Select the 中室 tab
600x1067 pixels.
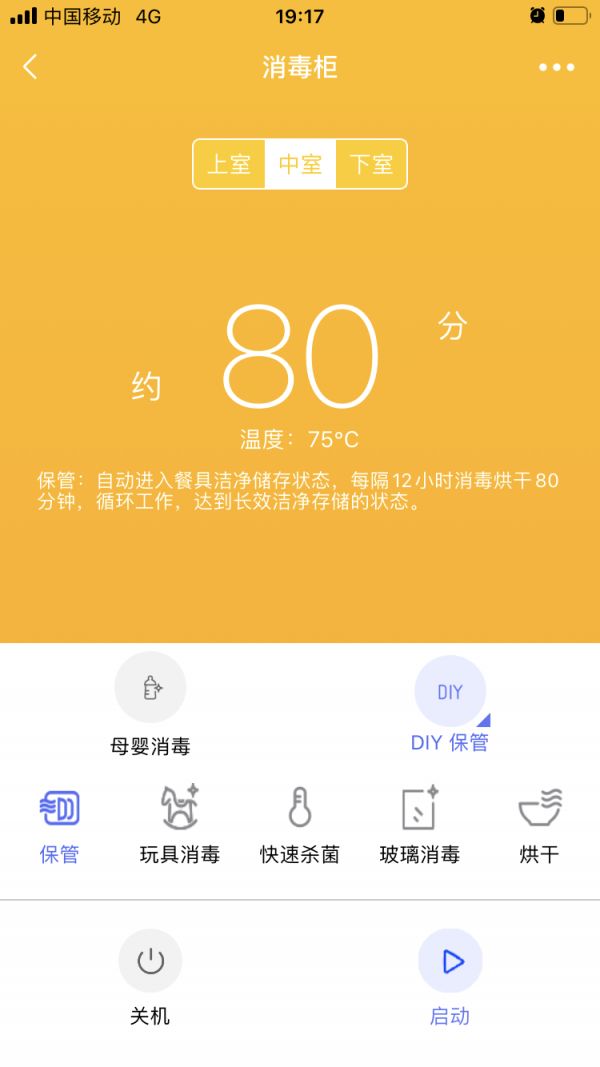pos(300,164)
